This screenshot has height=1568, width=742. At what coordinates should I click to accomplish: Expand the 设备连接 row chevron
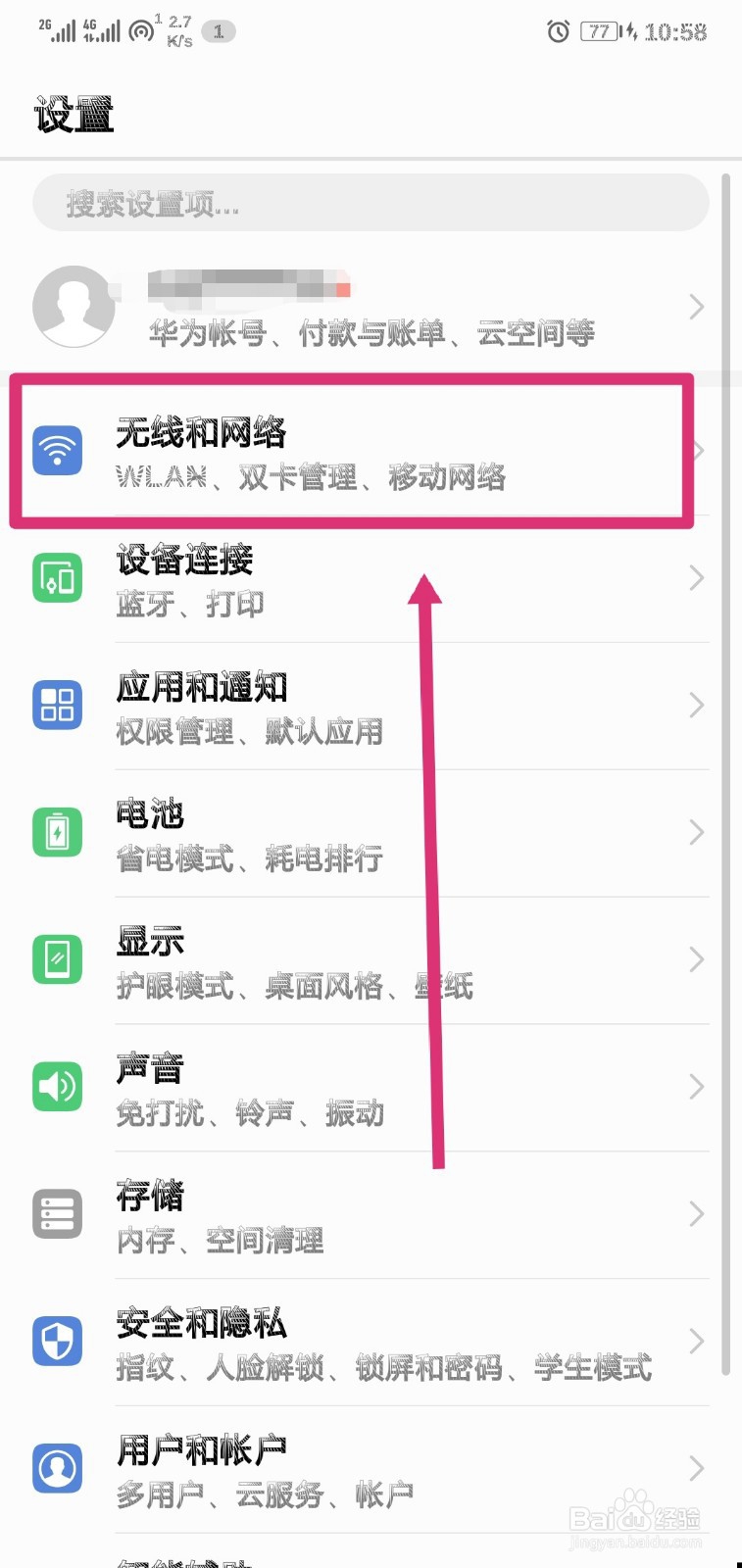[x=697, y=578]
